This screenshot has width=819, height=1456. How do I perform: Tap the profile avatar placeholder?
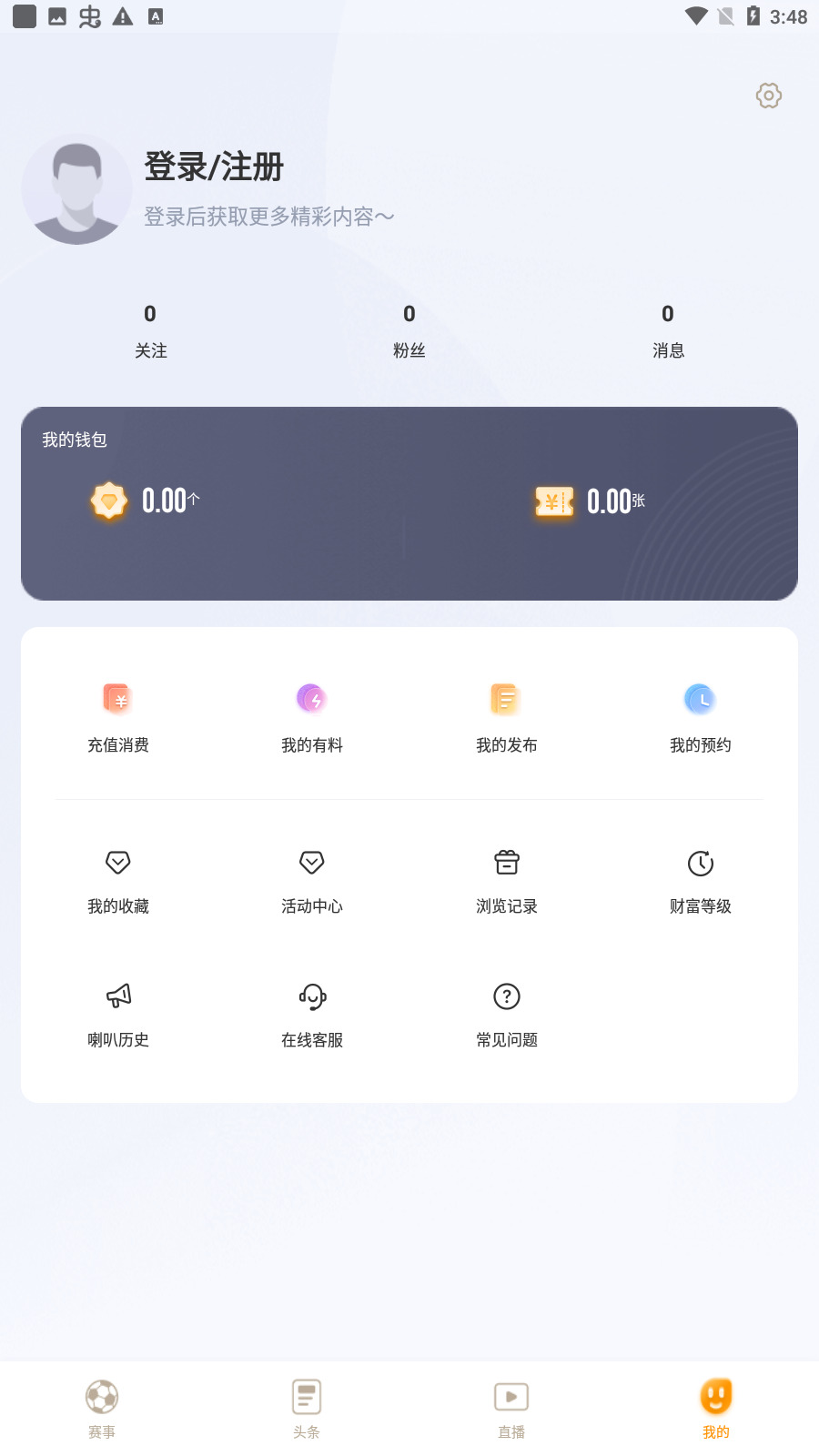pos(76,189)
